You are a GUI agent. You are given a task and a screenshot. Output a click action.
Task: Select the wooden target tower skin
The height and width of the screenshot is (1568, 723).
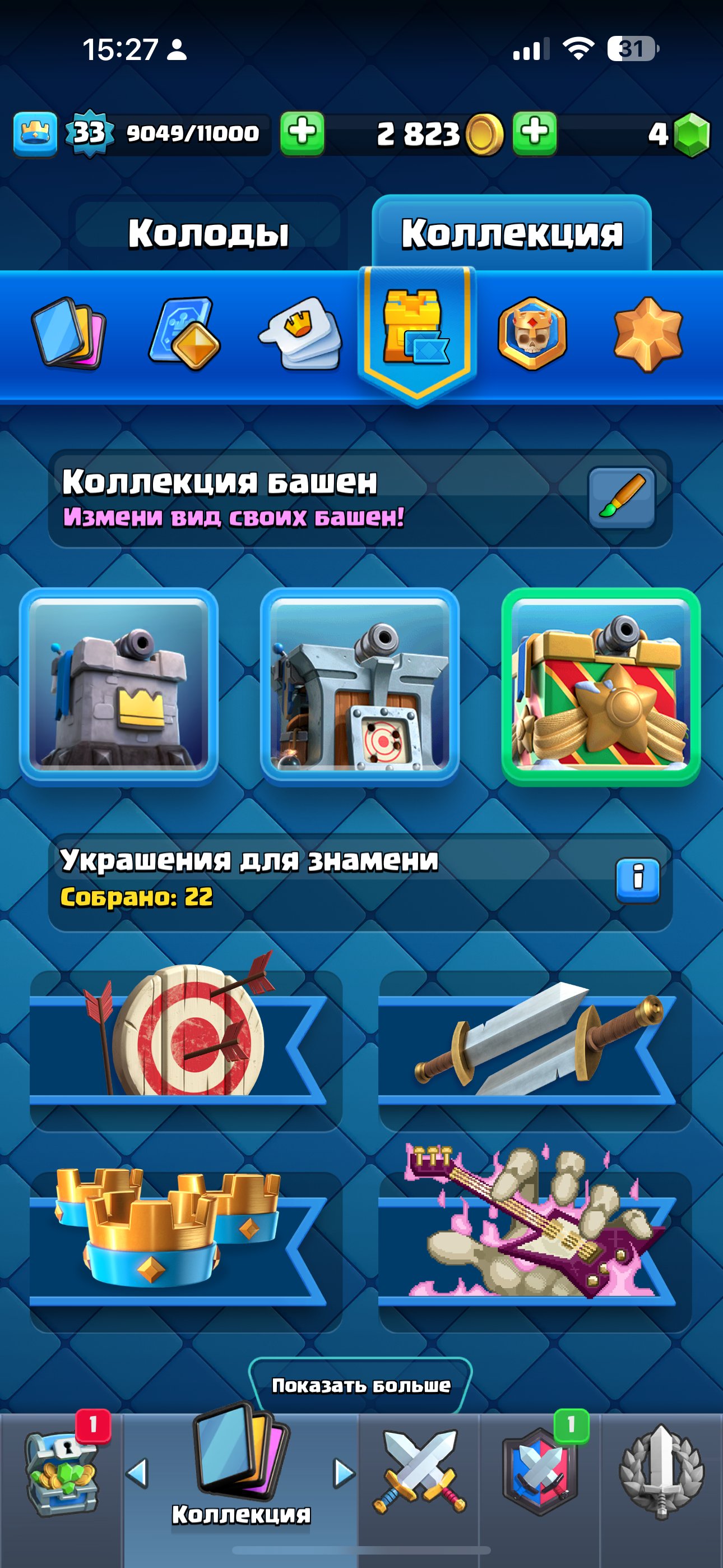(x=360, y=686)
